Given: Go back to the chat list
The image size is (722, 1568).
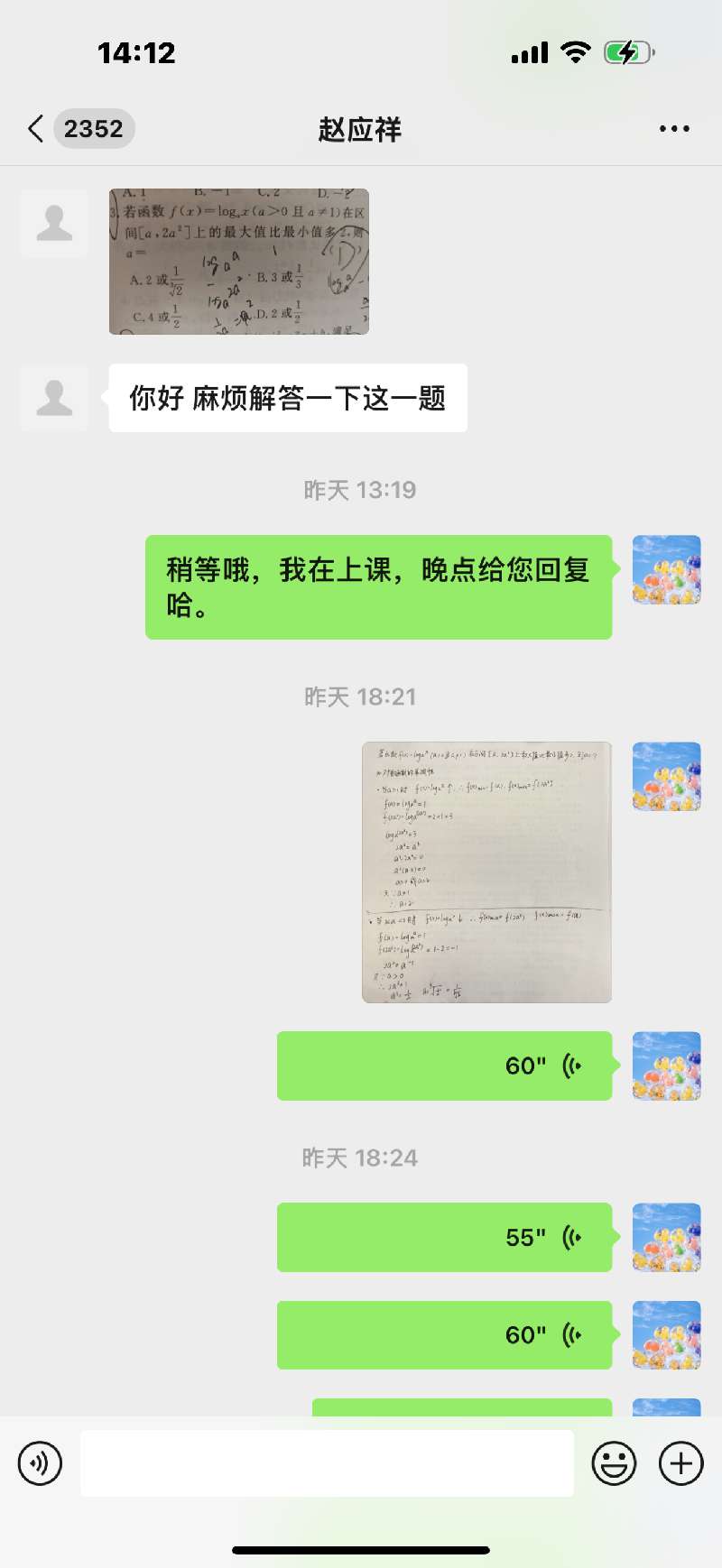Looking at the screenshot, I should coord(36,129).
